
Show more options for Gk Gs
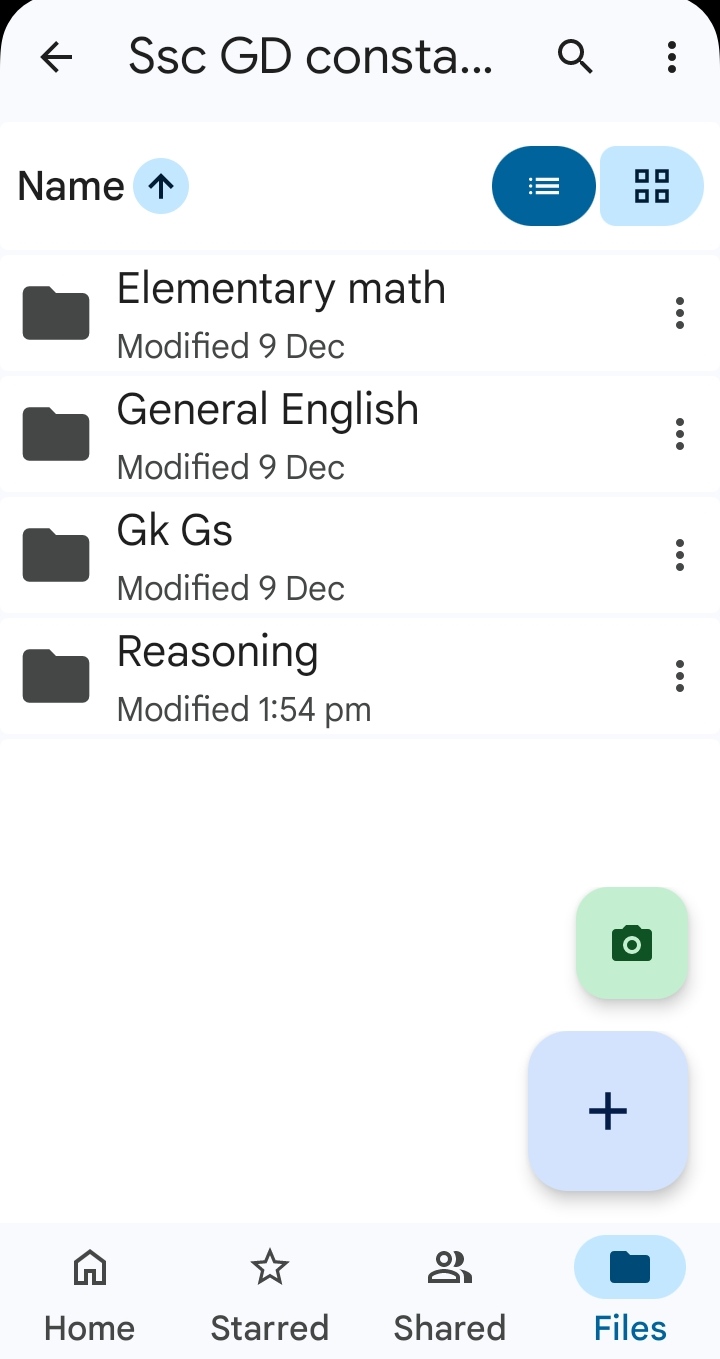(680, 556)
